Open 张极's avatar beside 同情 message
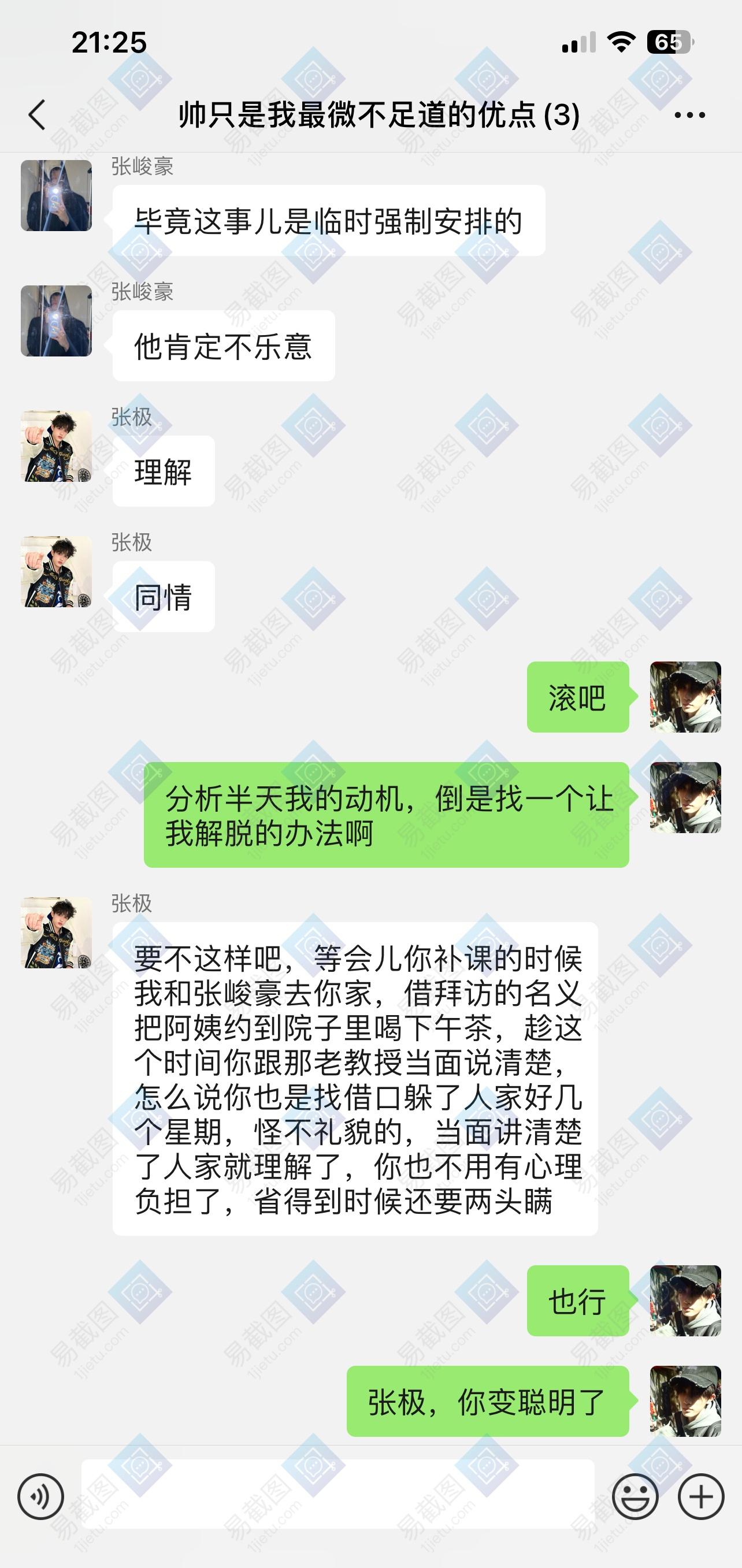 56,571
